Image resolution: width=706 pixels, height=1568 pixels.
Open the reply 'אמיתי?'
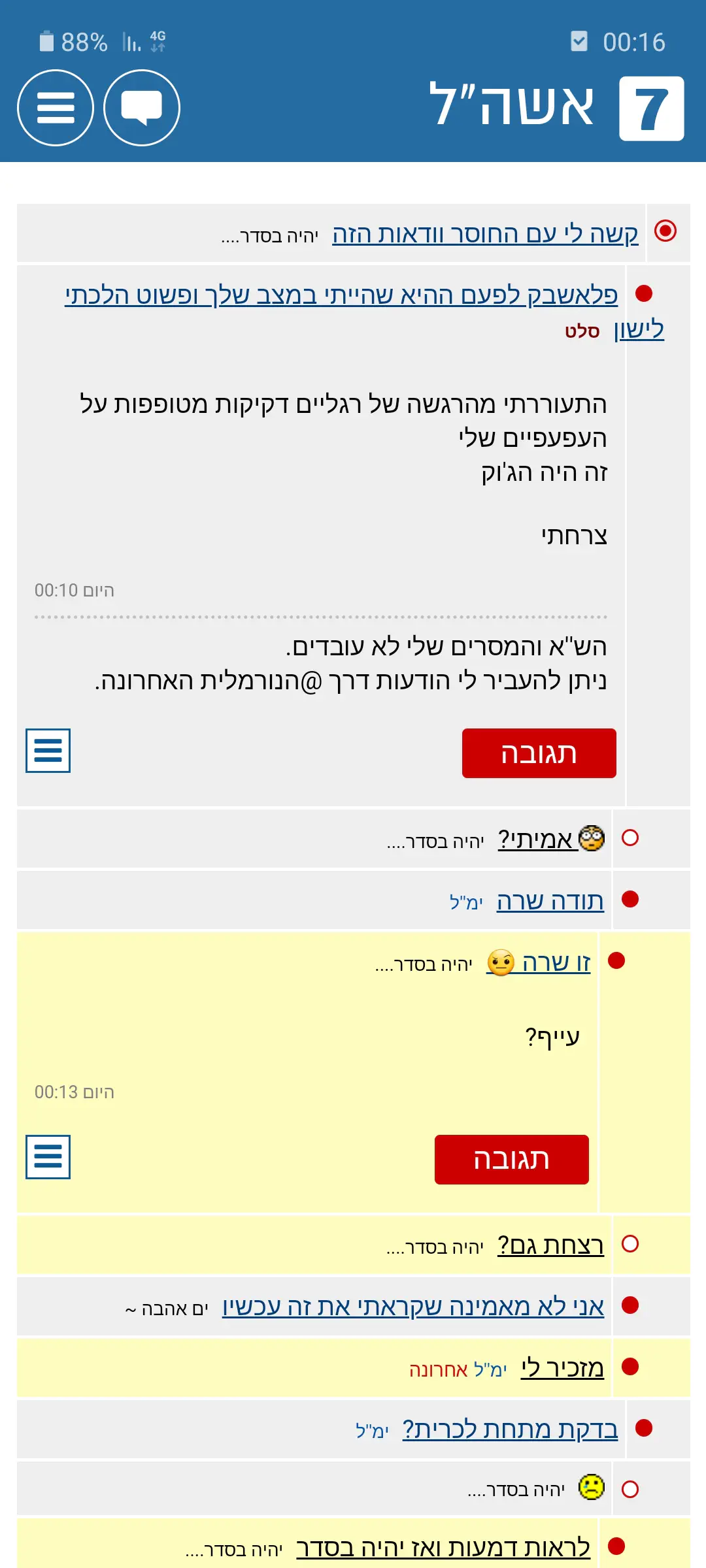pos(536,840)
